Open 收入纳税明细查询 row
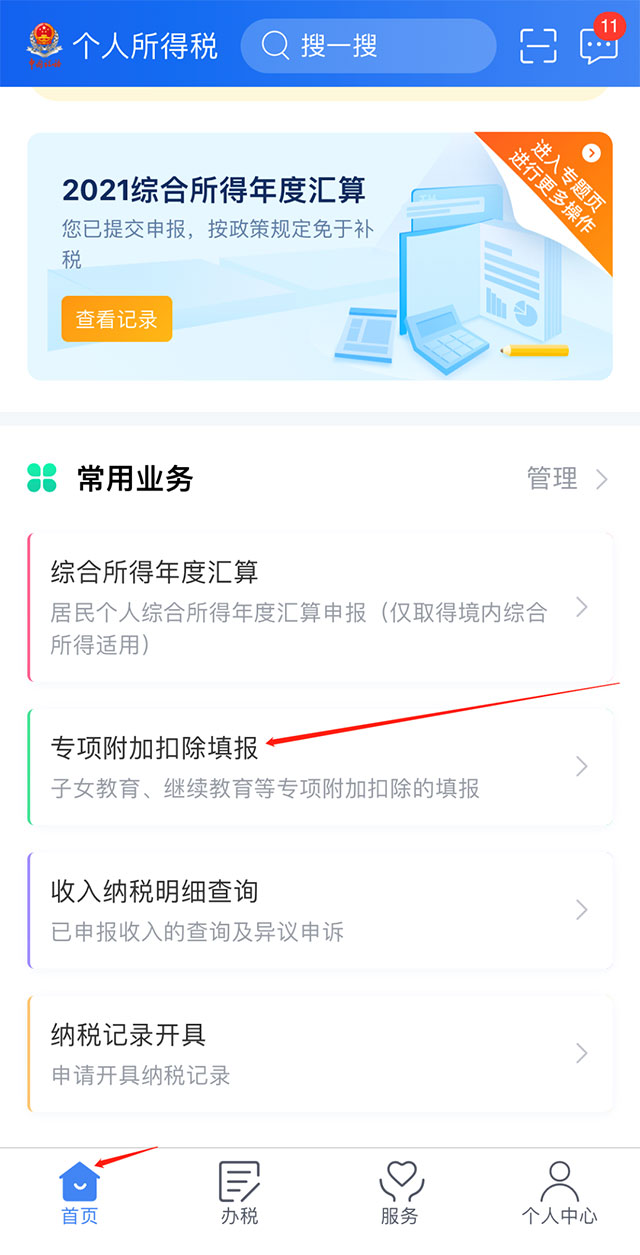Viewport: 640px width, 1255px height. click(320, 910)
